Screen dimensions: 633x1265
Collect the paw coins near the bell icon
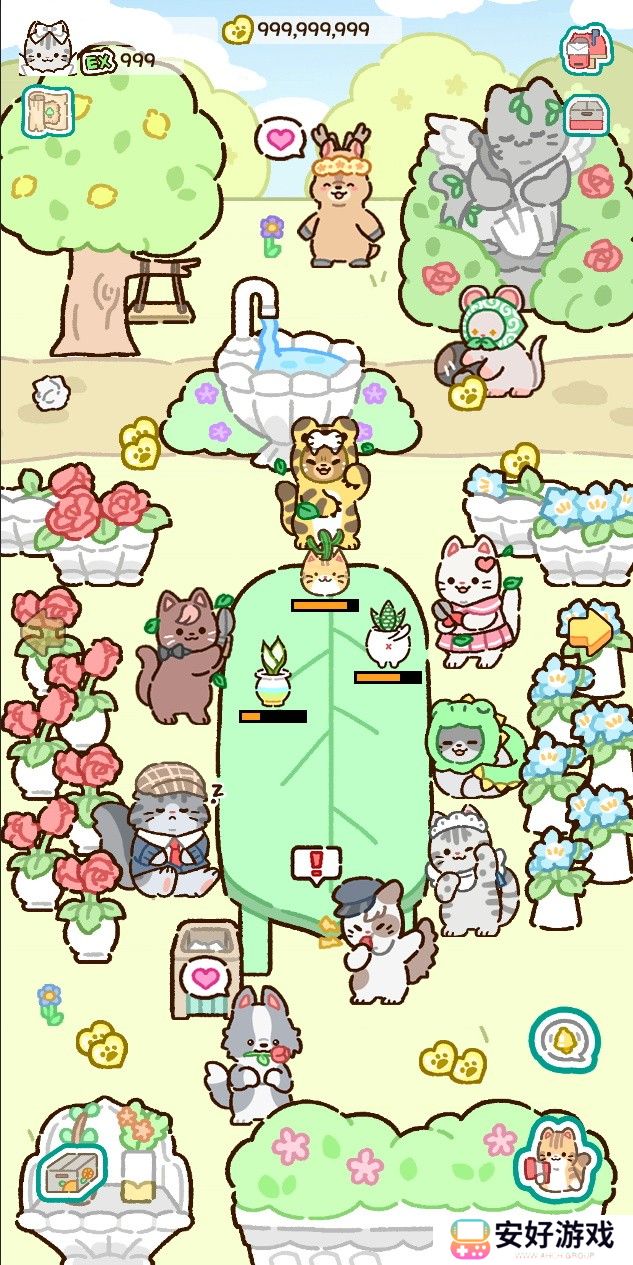[x=453, y=1061]
